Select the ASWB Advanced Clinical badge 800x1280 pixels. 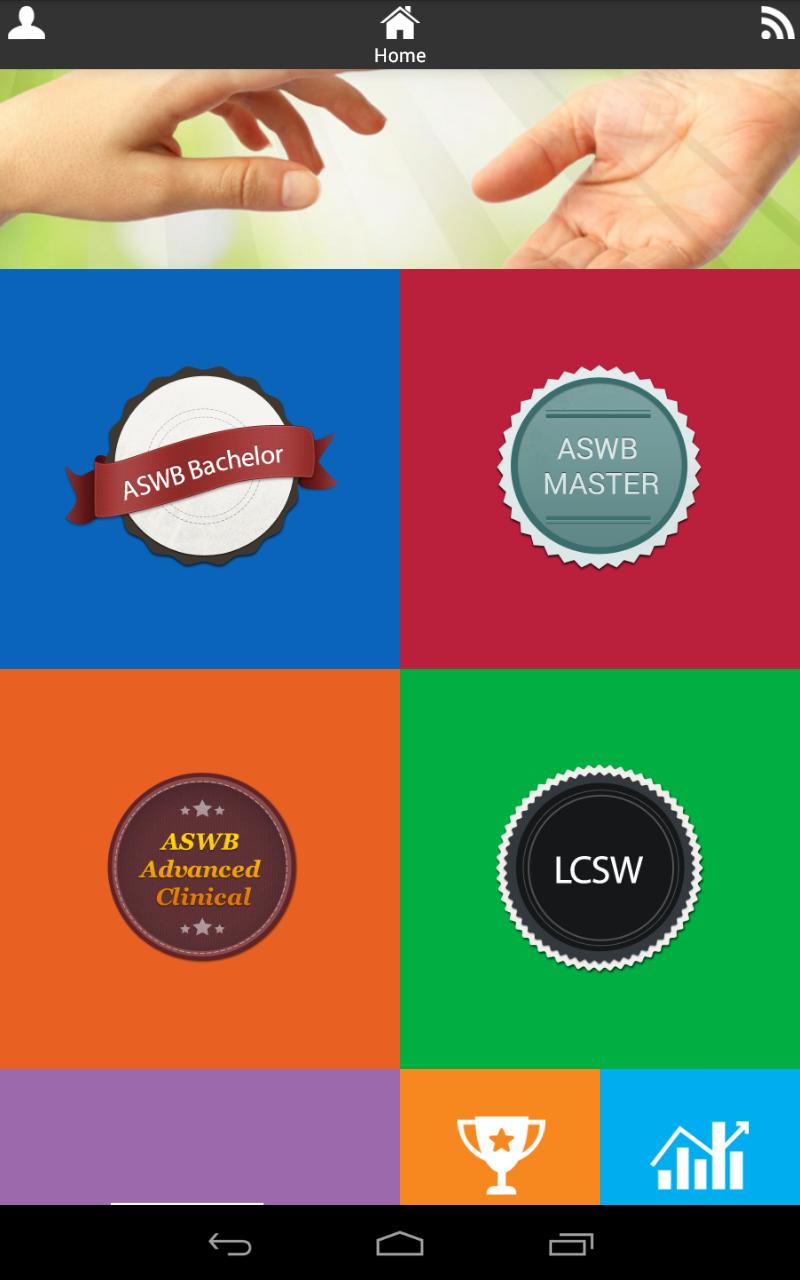[198, 867]
